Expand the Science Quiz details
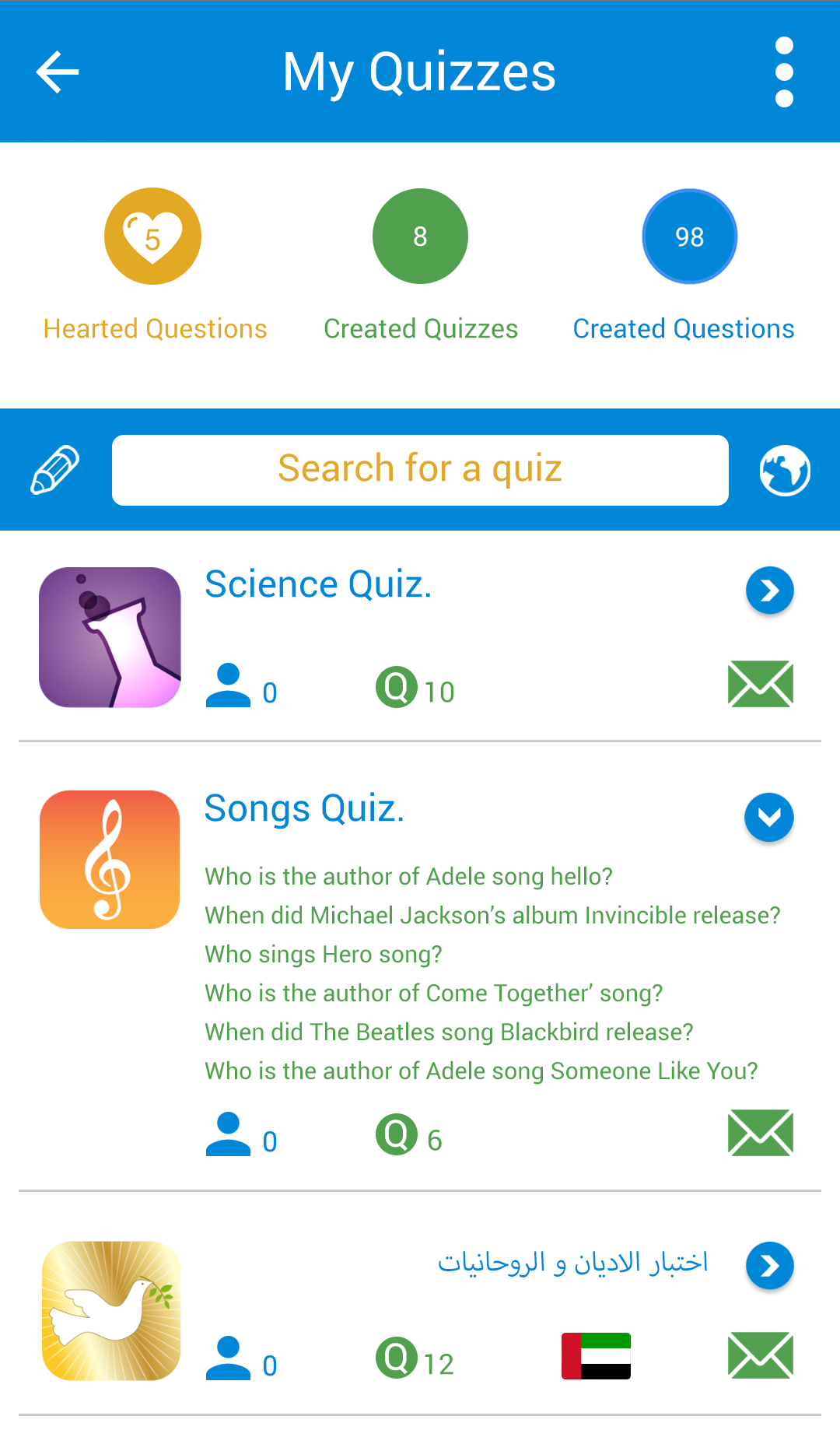The height and width of the screenshot is (1437, 840). [769, 591]
